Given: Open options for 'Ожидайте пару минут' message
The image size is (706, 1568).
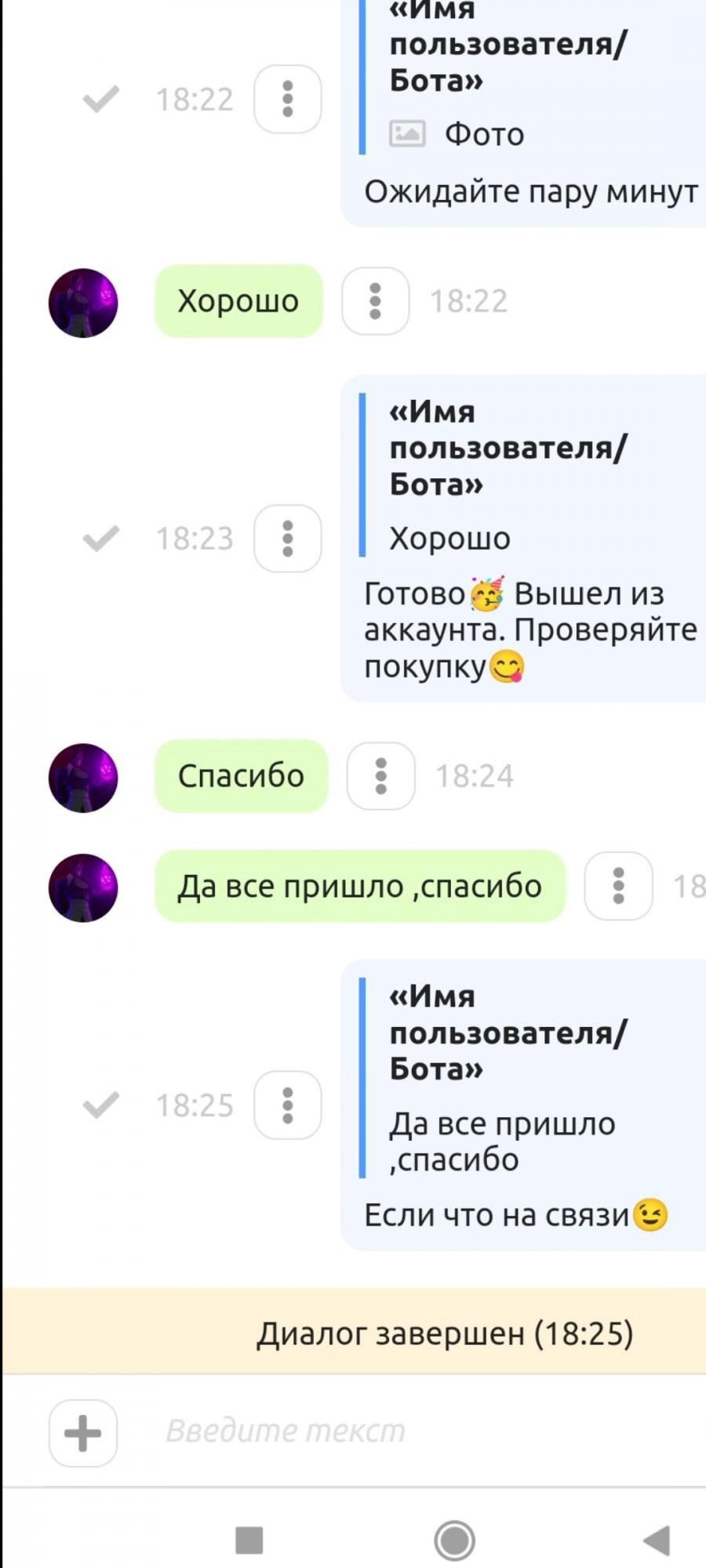Looking at the screenshot, I should pos(288,99).
